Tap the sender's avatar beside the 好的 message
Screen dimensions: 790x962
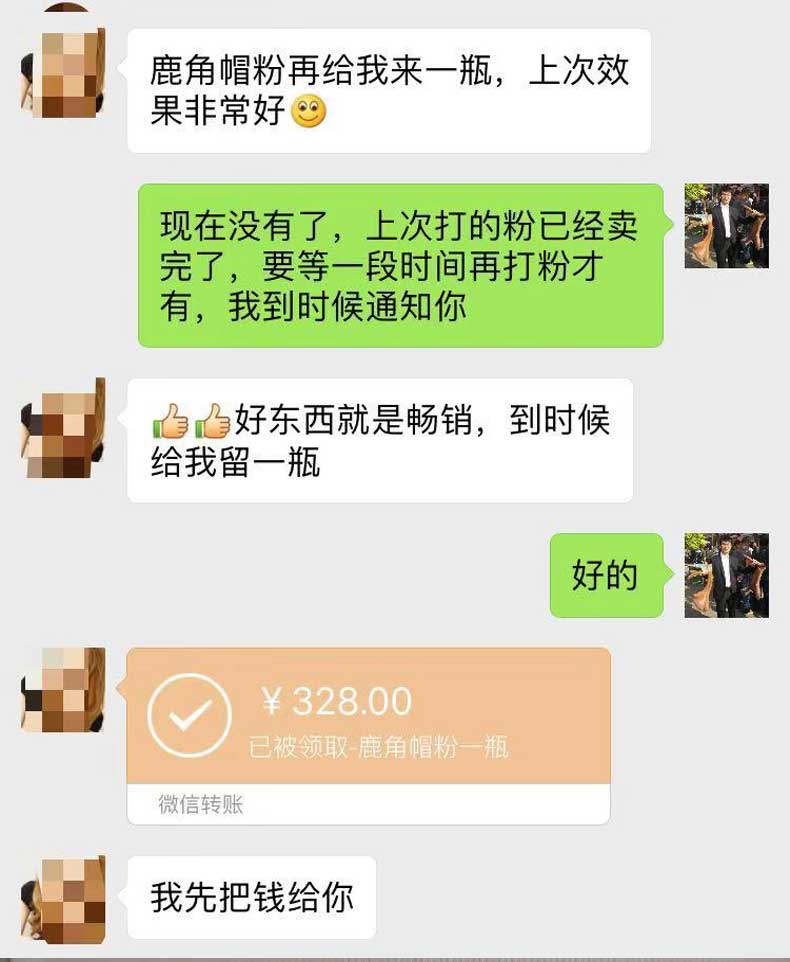tap(726, 575)
